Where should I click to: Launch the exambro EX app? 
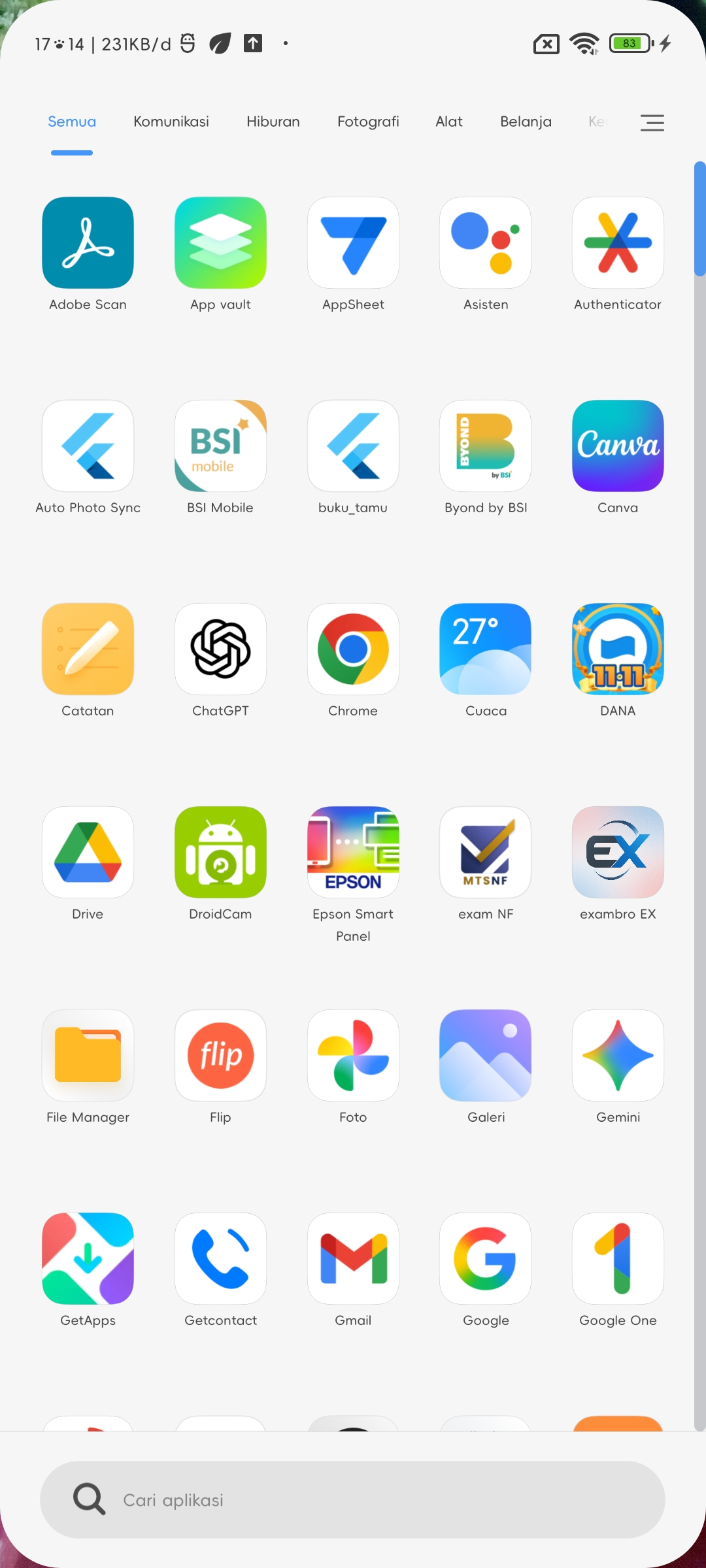618,852
